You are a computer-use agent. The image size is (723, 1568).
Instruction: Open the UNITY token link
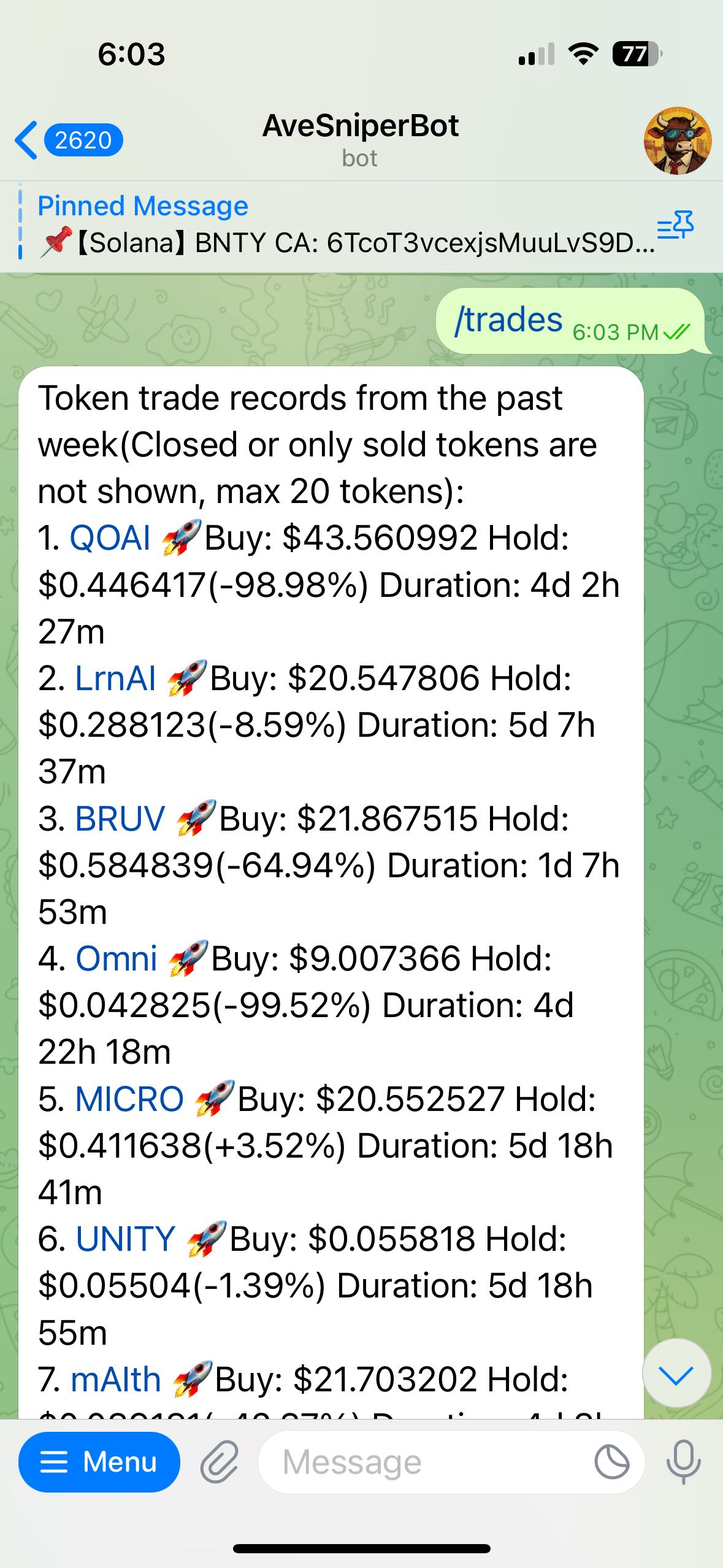pyautogui.click(x=125, y=1239)
